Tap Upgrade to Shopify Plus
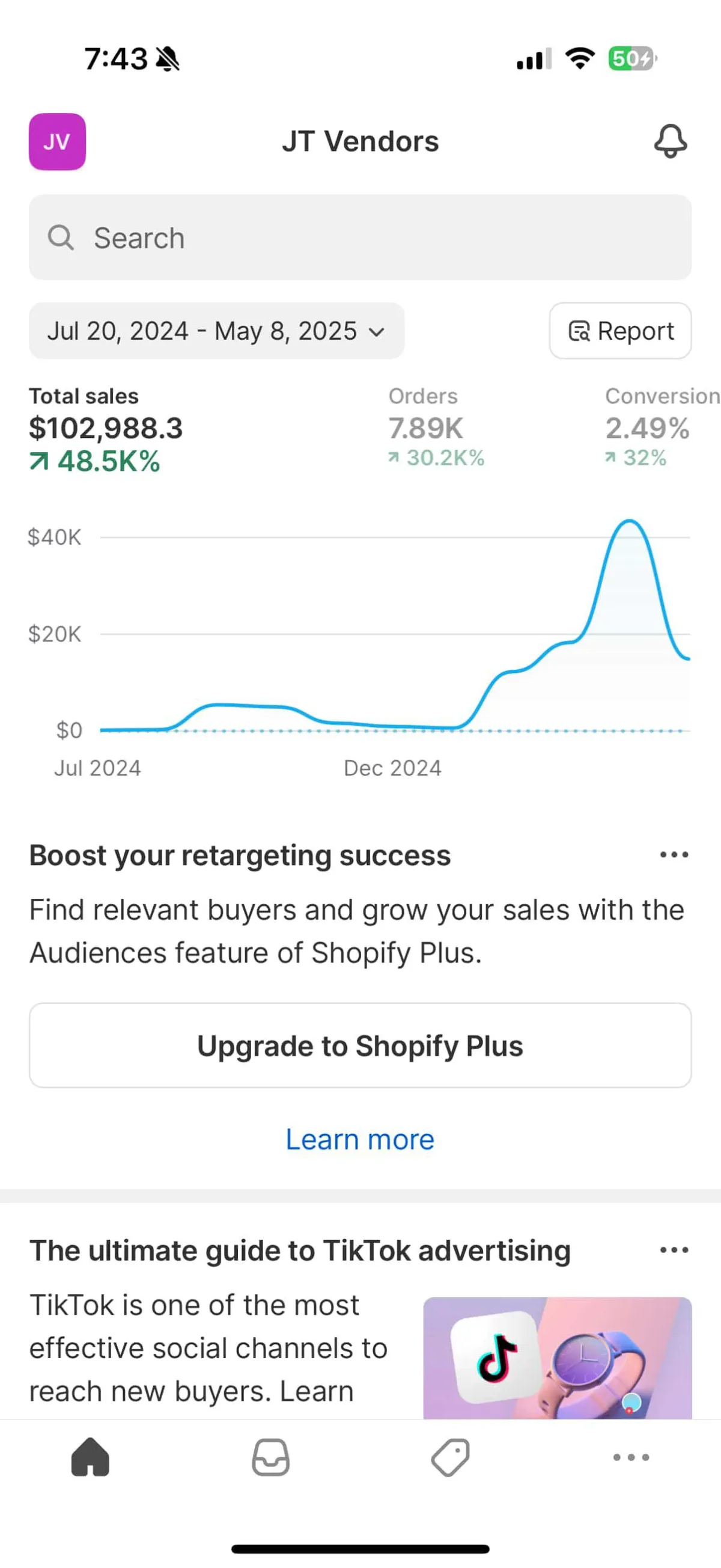The image size is (721, 1568). pos(360,1046)
